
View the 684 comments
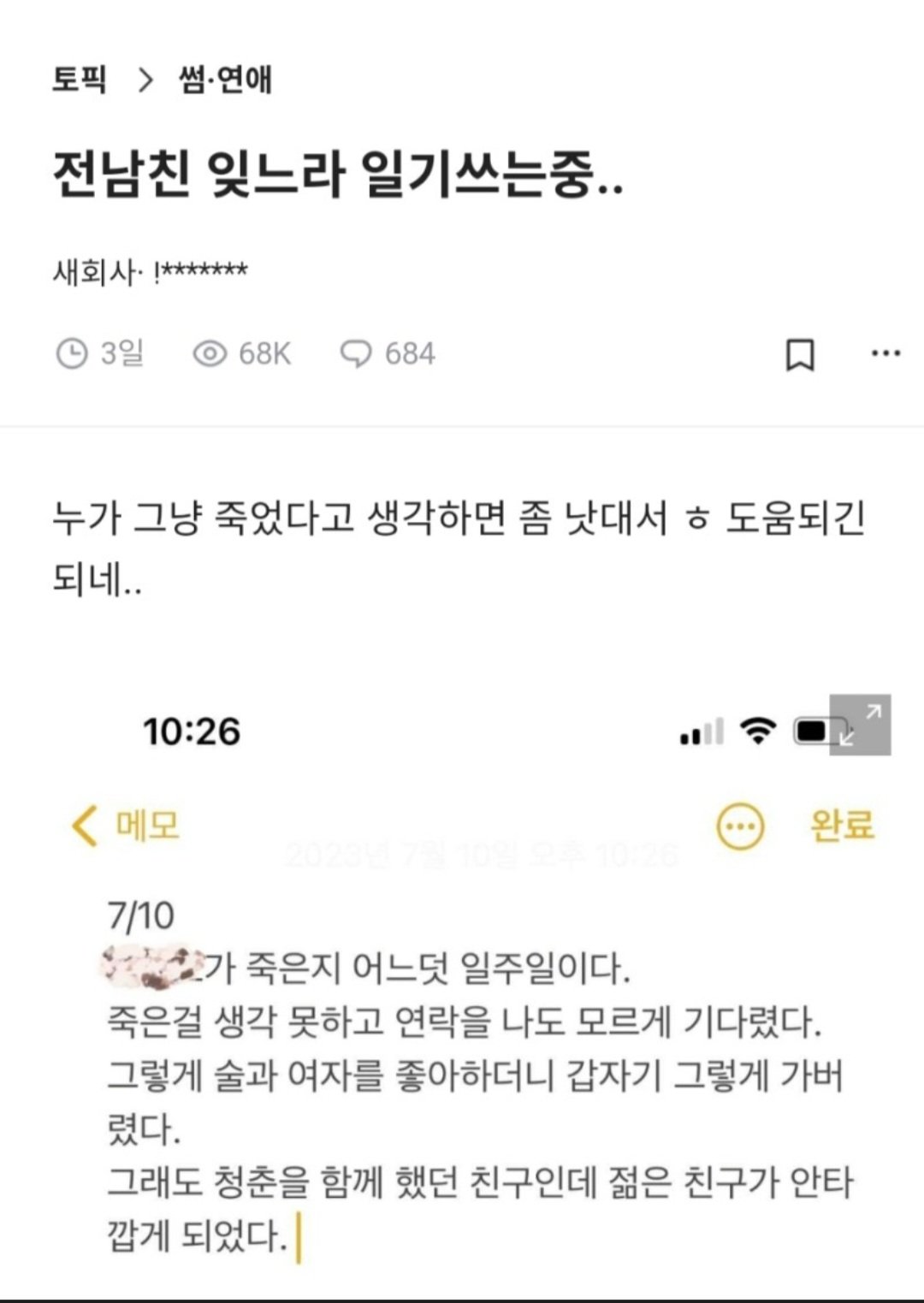388,353
